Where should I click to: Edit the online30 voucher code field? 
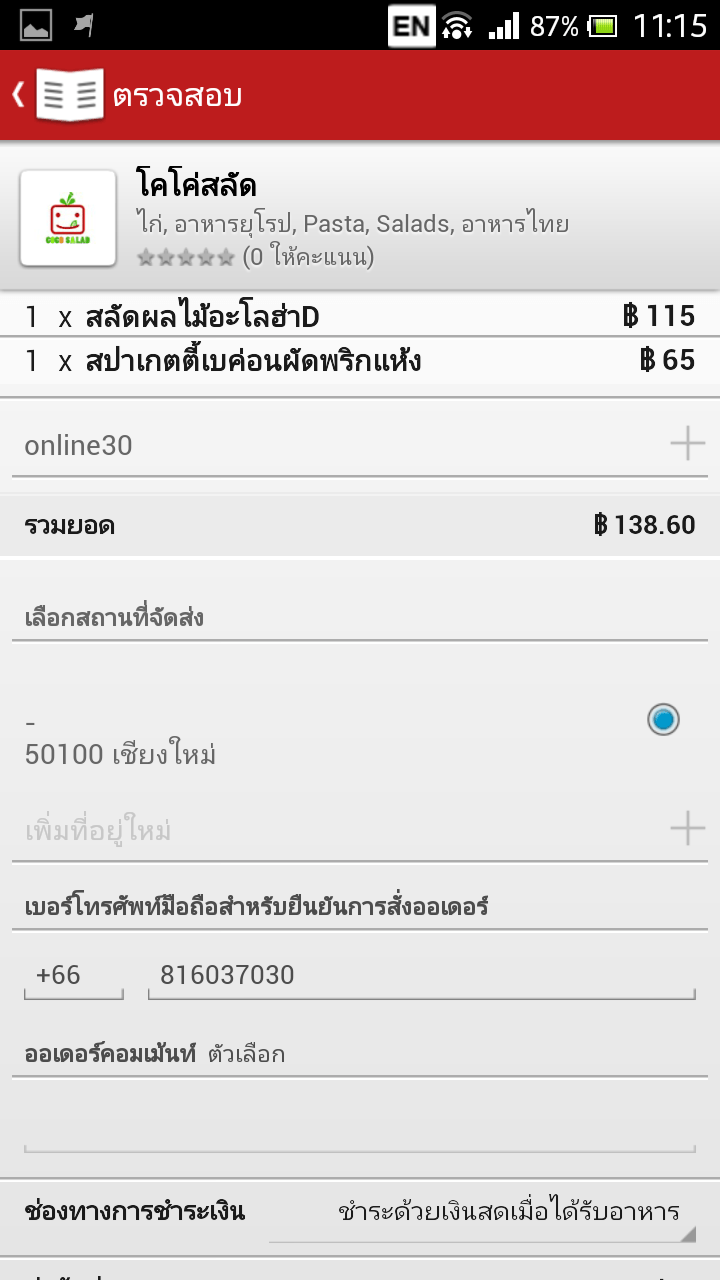point(340,445)
